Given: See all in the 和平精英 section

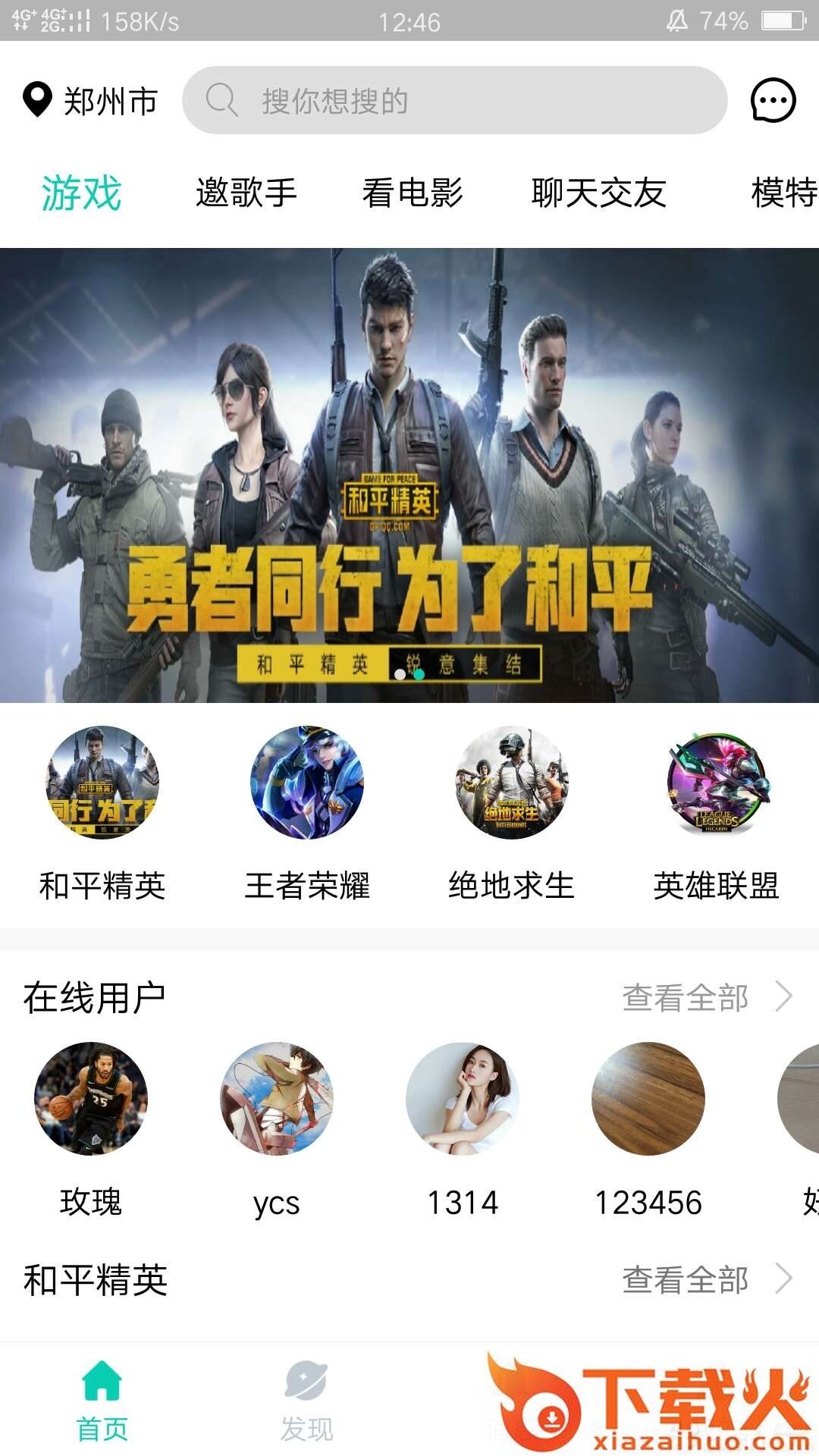Looking at the screenshot, I should tap(705, 1279).
